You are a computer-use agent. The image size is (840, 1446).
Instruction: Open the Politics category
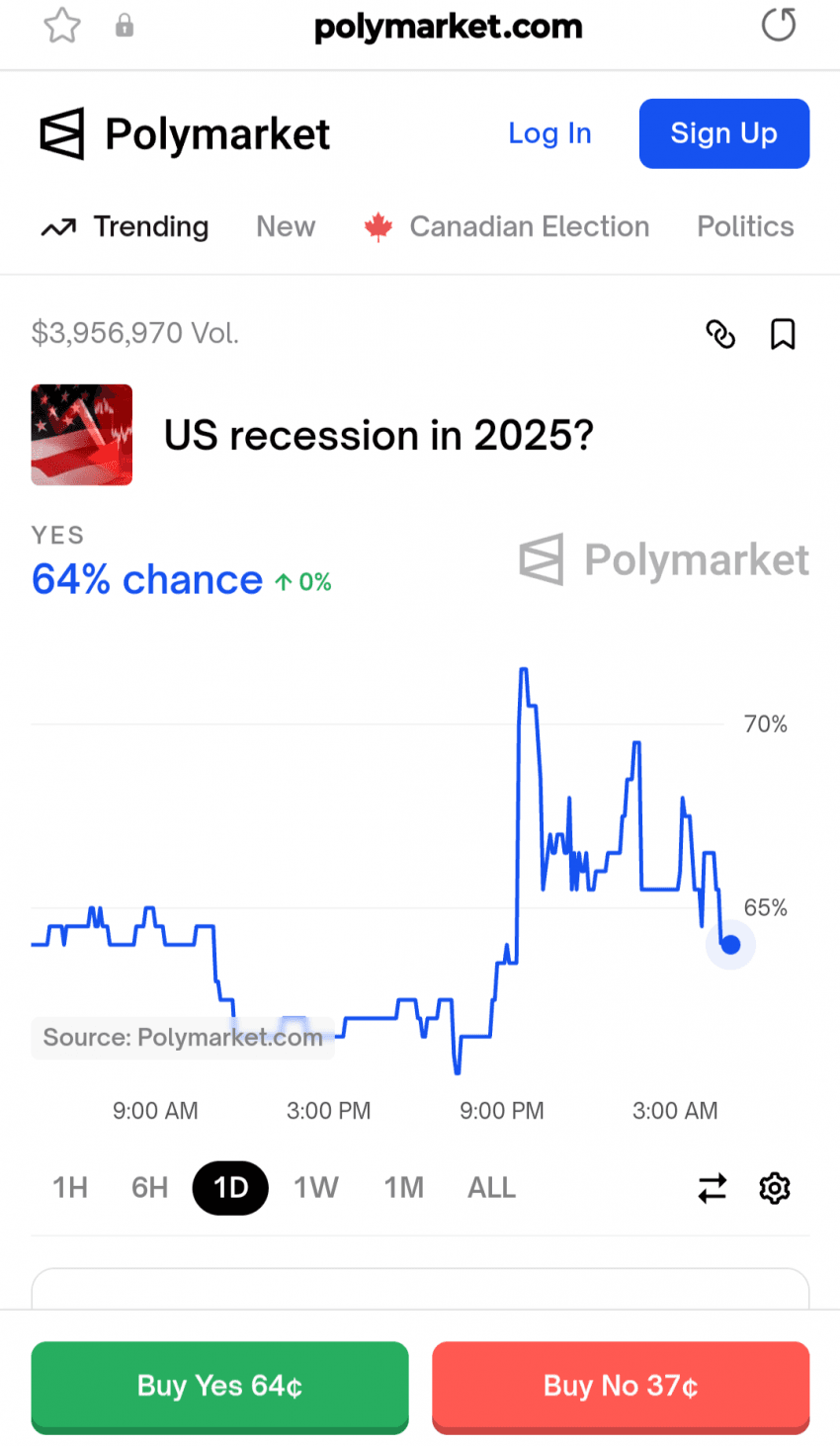point(745,226)
